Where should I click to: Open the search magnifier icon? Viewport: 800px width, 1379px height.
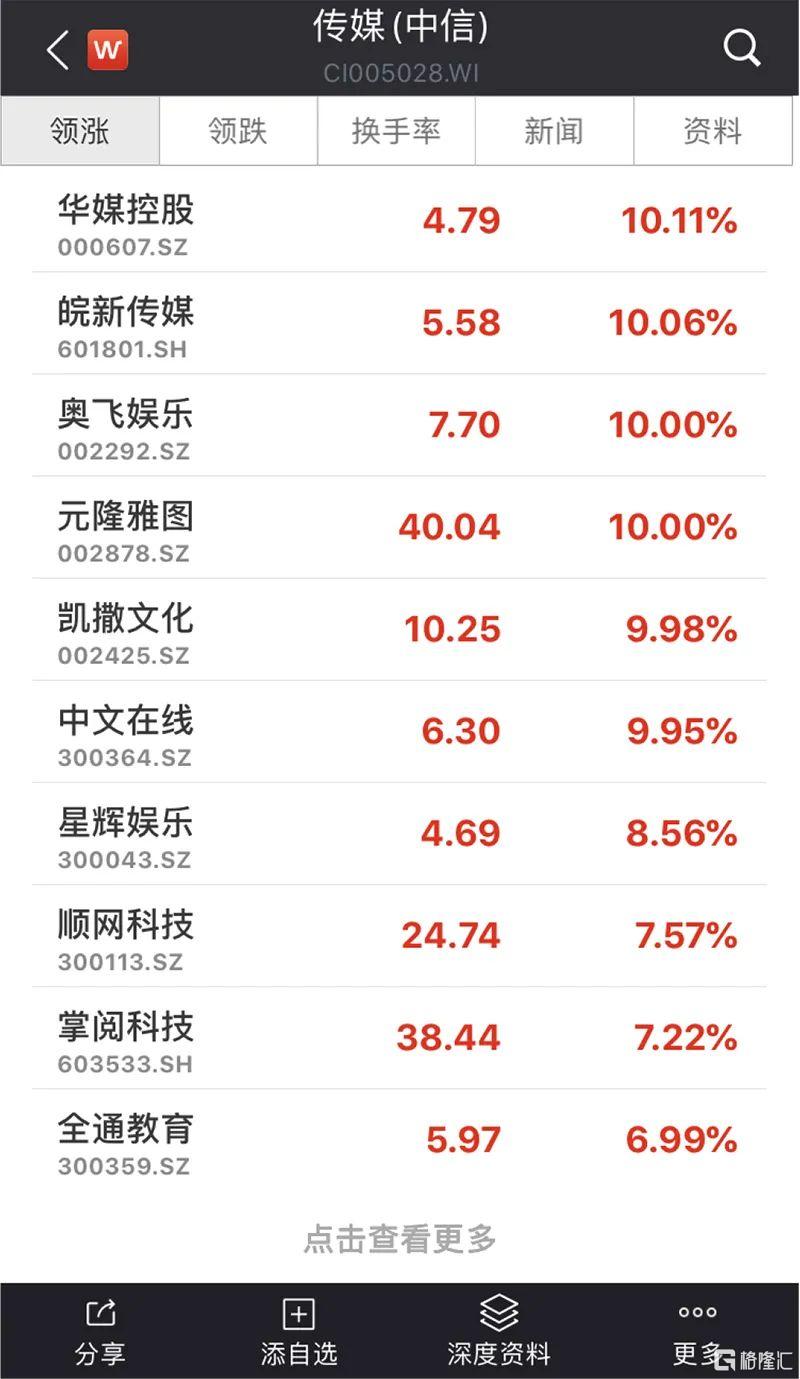(742, 48)
